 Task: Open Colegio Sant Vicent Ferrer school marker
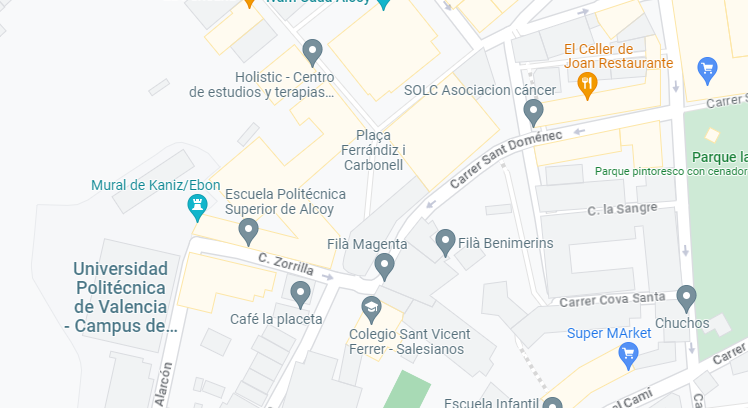click(371, 306)
